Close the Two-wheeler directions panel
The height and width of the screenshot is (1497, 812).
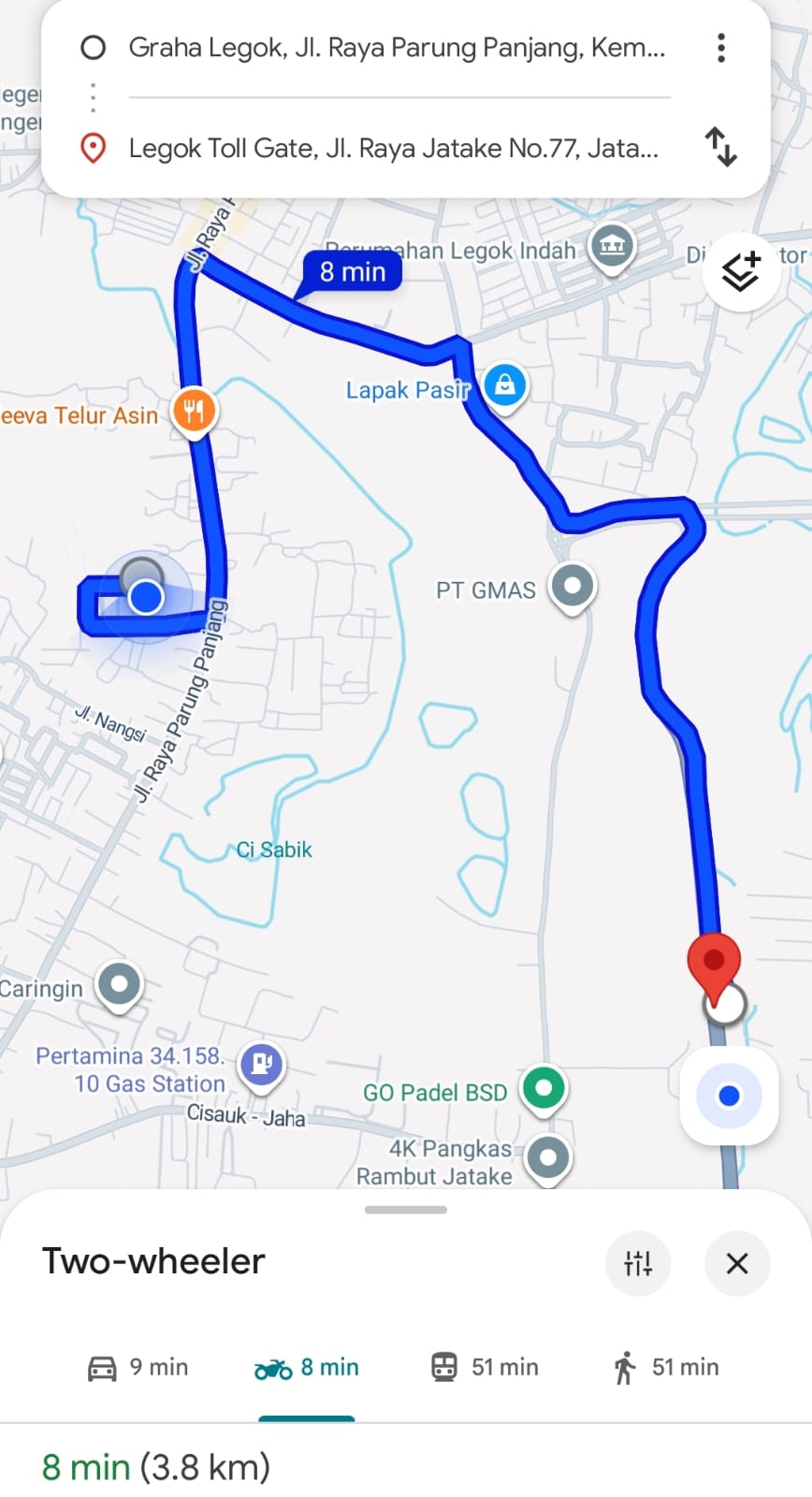[x=737, y=1263]
